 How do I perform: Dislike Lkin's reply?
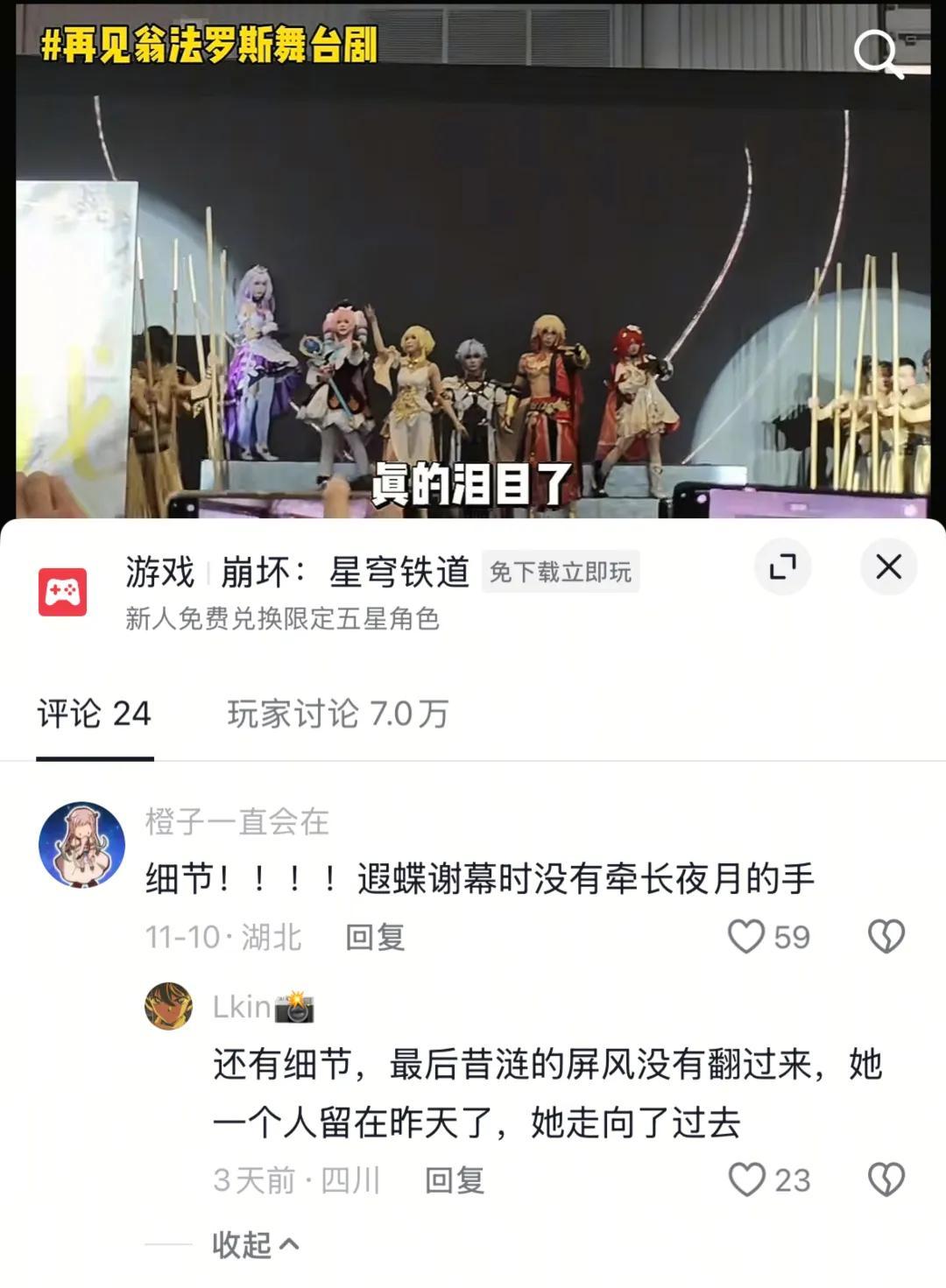(x=886, y=1179)
